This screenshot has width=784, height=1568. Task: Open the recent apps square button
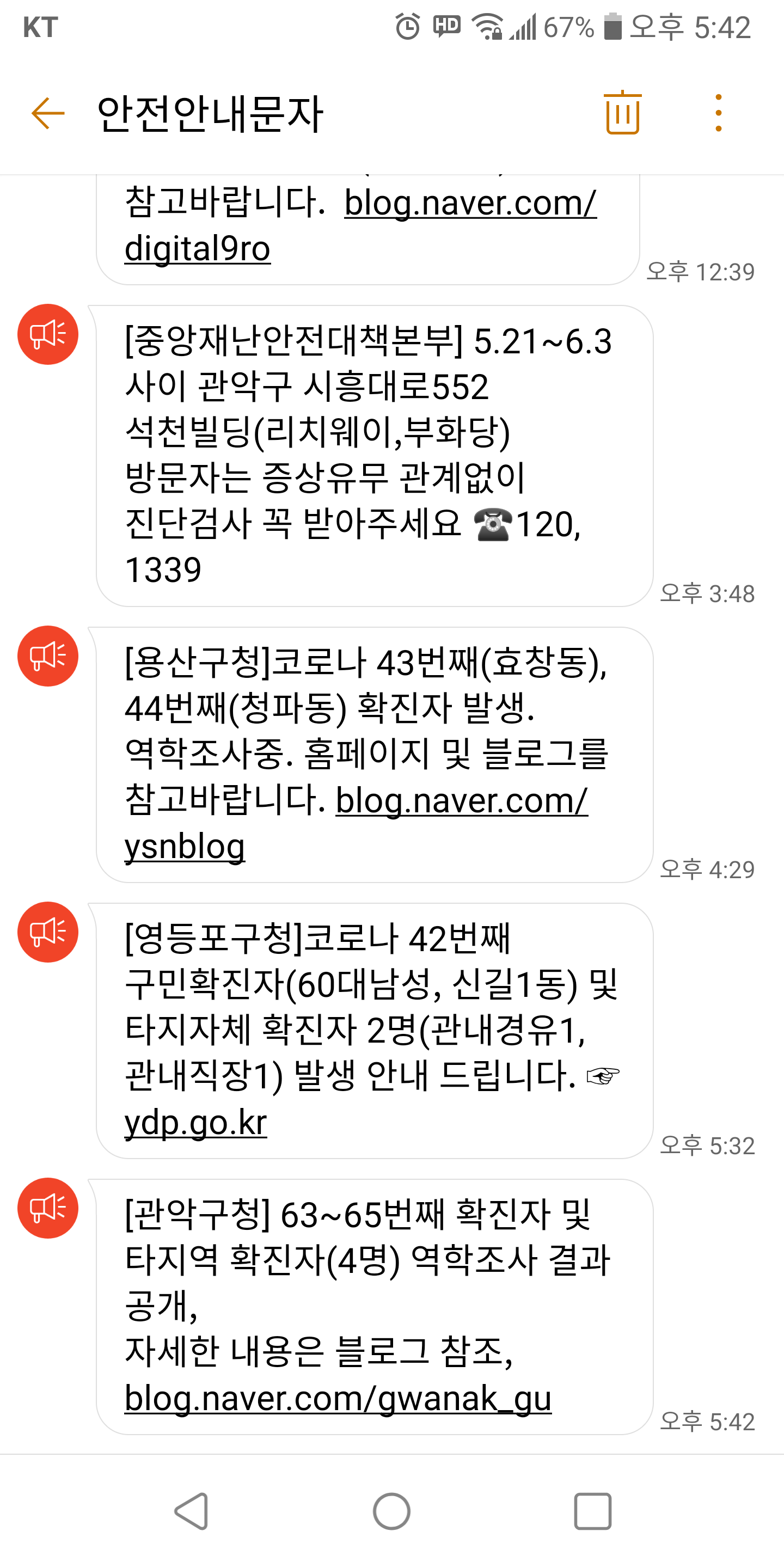592,1511
